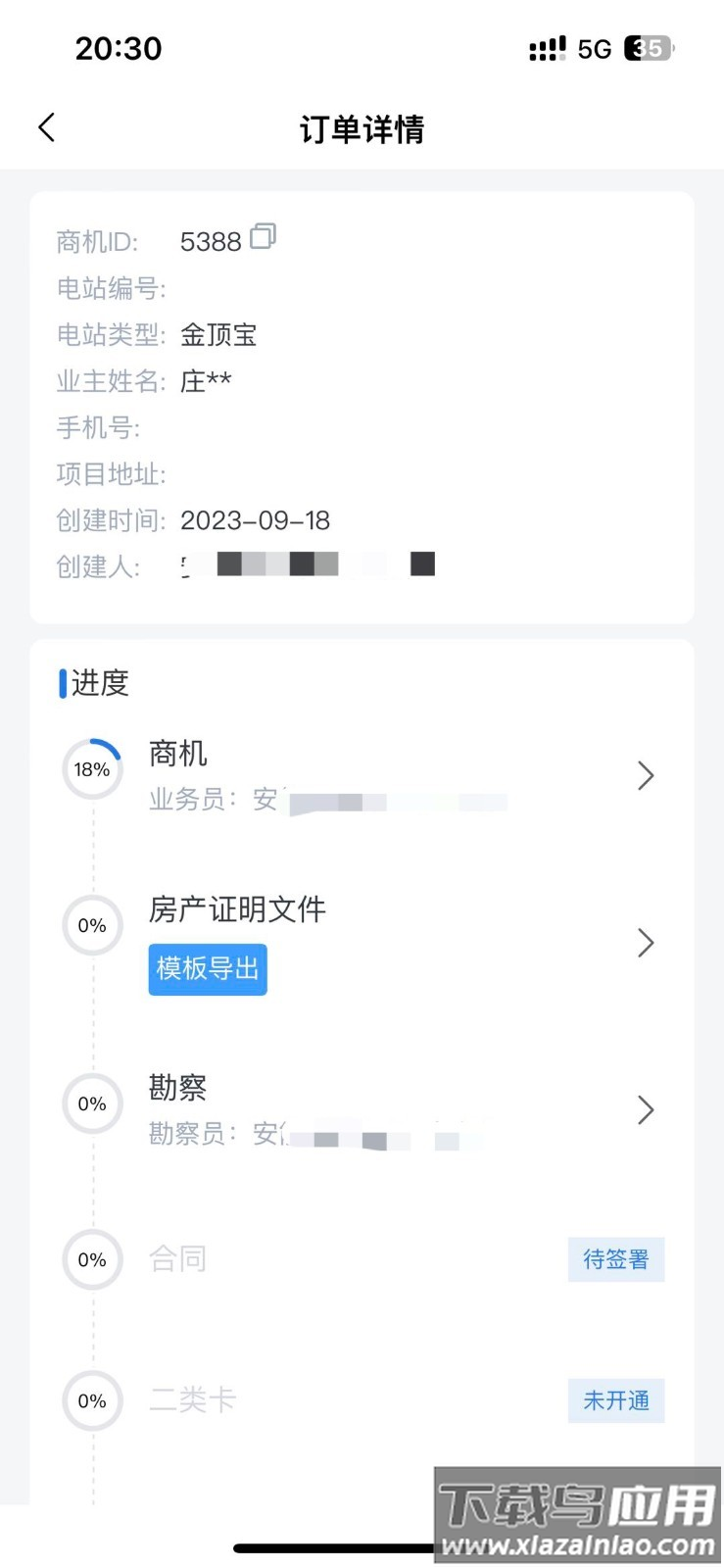Tap the signal strength bars in status bar
The width and height of the screenshot is (724, 1568).
(546, 48)
